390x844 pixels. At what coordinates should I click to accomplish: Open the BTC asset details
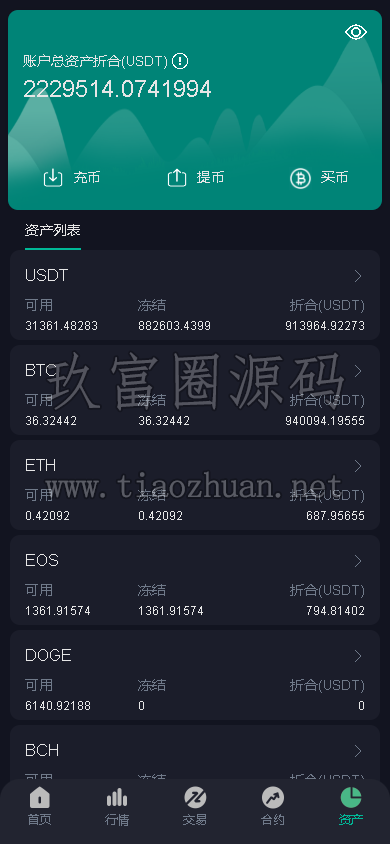point(195,390)
